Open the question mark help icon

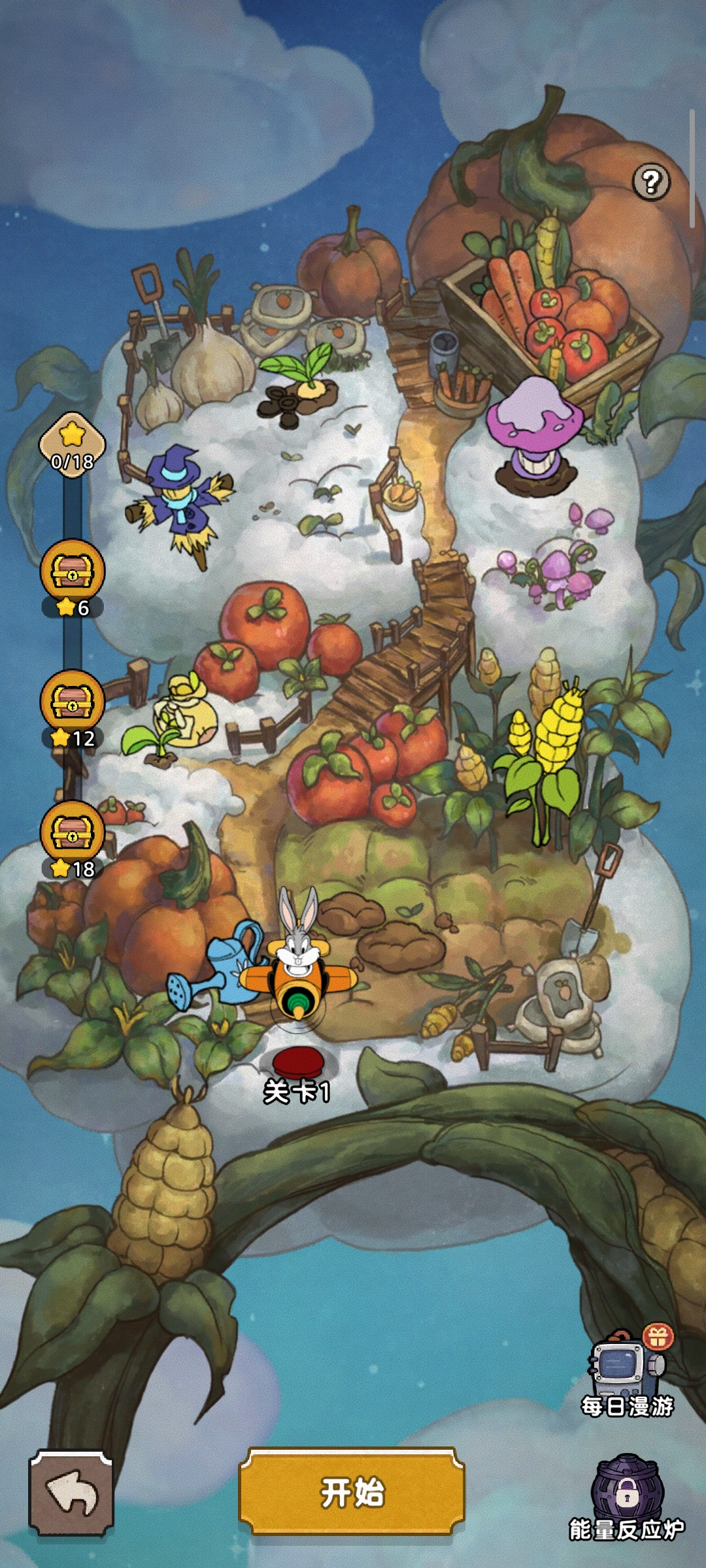pos(651,182)
